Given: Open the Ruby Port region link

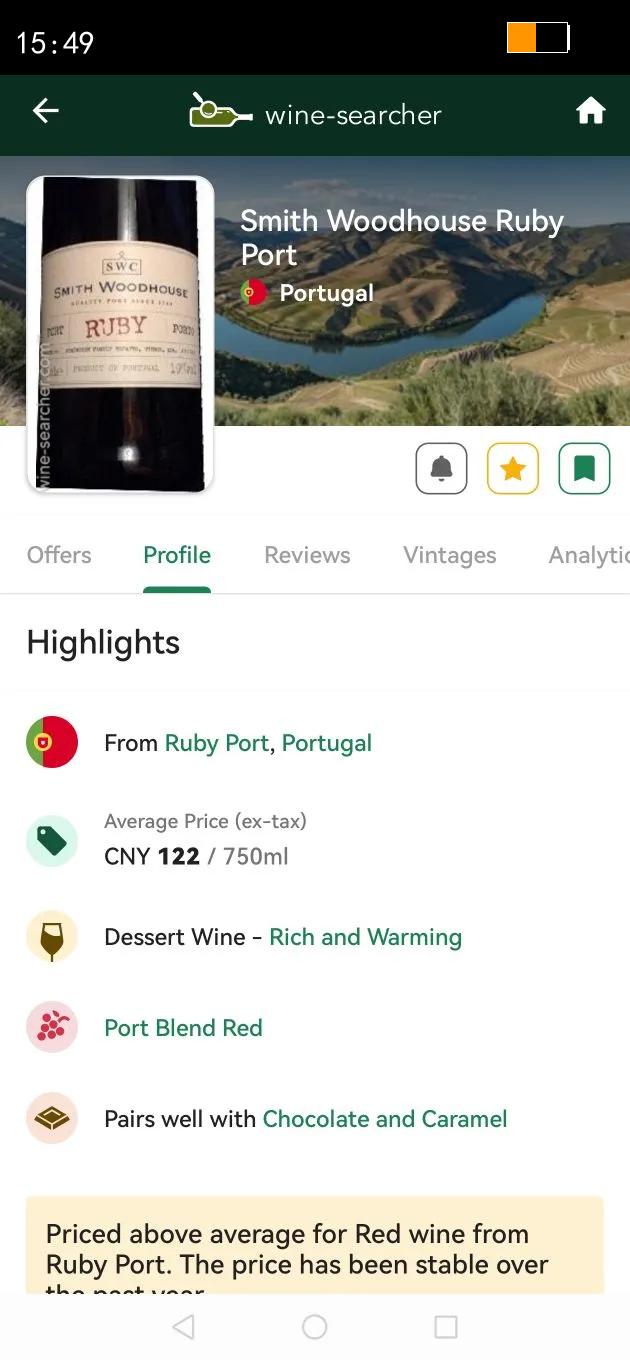Looking at the screenshot, I should point(216,743).
